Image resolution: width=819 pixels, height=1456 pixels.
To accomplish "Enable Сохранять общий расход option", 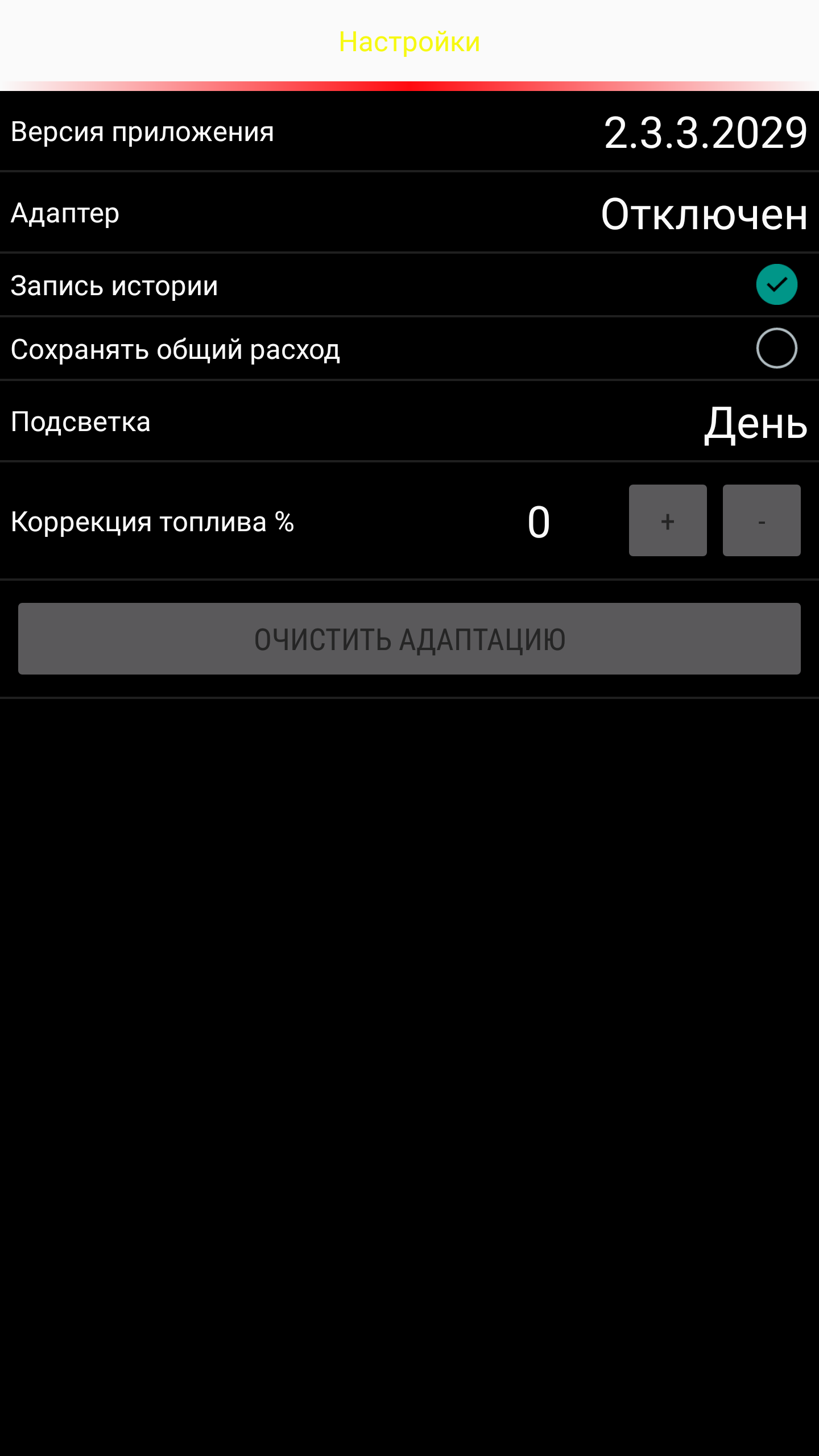I will pyautogui.click(x=776, y=348).
